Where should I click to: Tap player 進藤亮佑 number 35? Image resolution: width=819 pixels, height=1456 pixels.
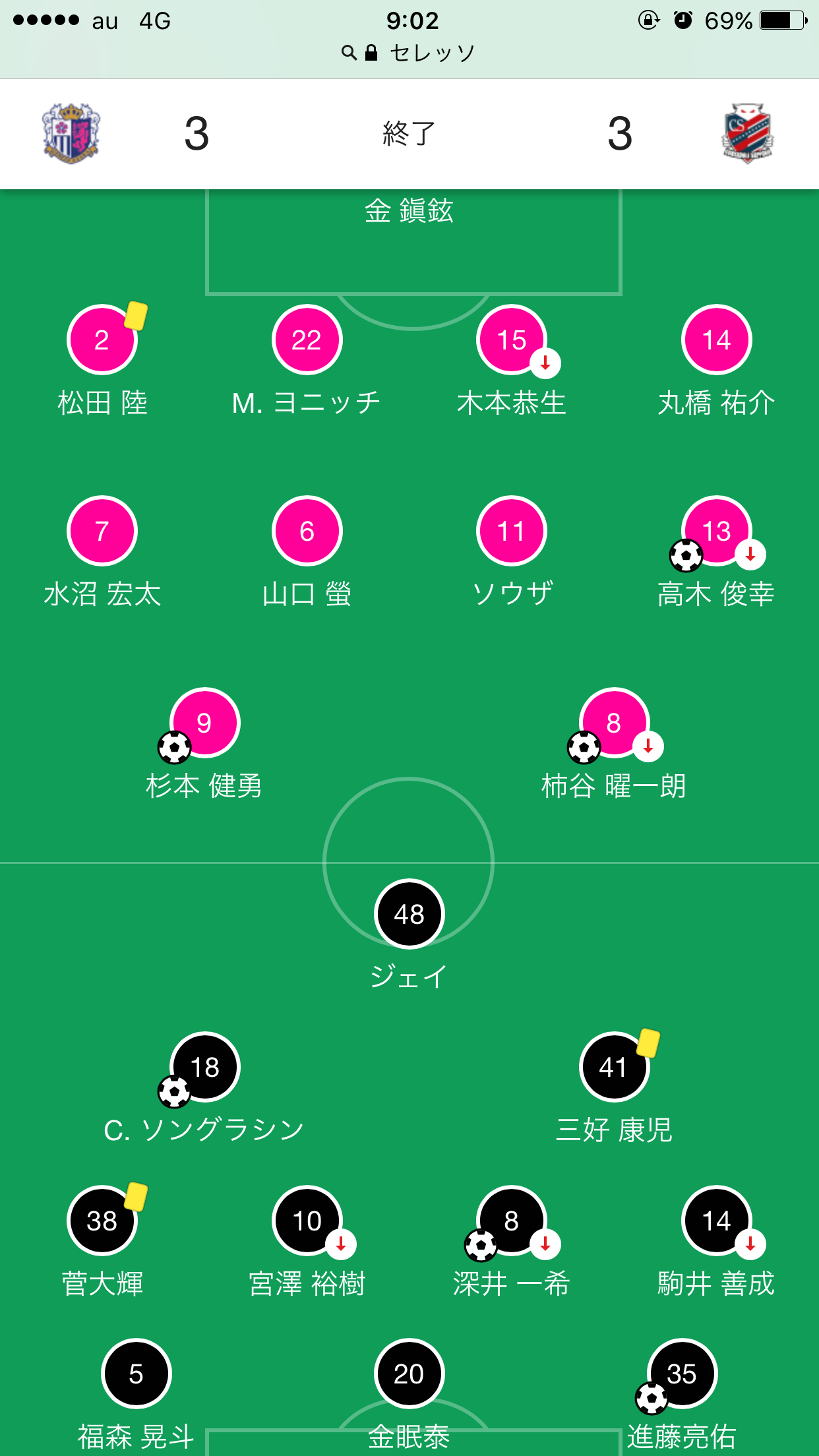pos(682,1374)
